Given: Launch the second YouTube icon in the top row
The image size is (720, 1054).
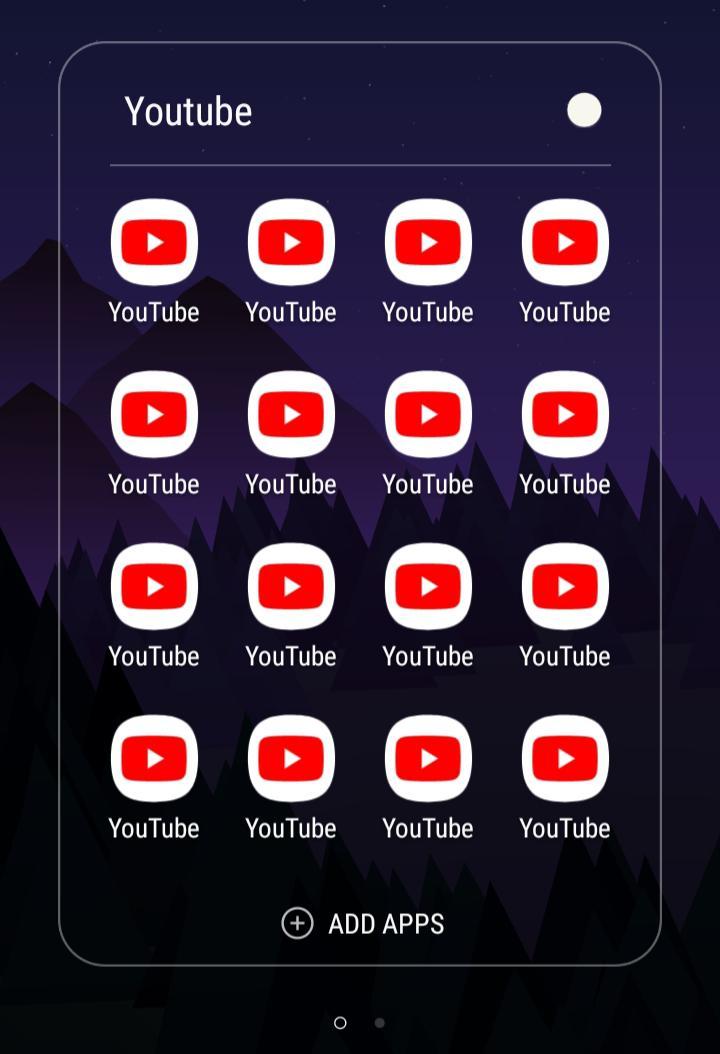Looking at the screenshot, I should [291, 241].
